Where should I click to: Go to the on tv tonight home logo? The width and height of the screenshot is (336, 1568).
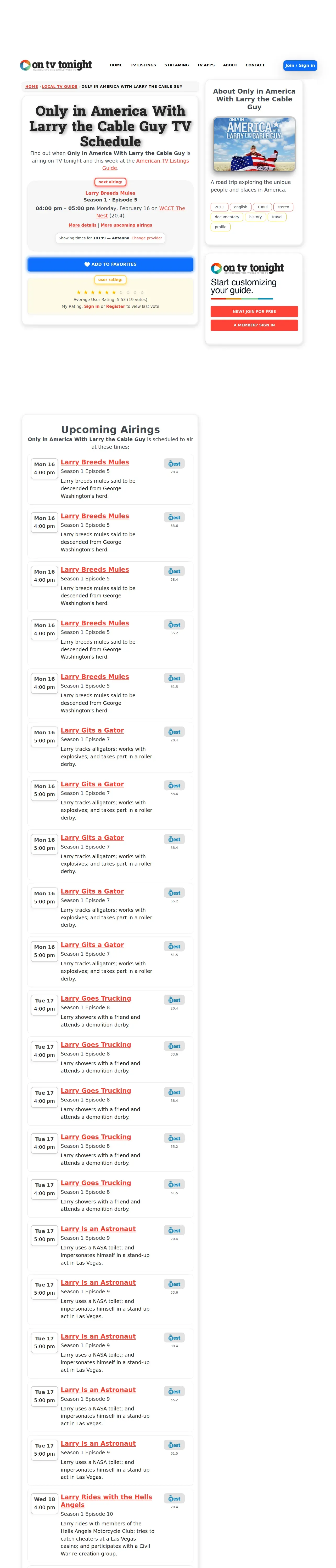point(56,65)
